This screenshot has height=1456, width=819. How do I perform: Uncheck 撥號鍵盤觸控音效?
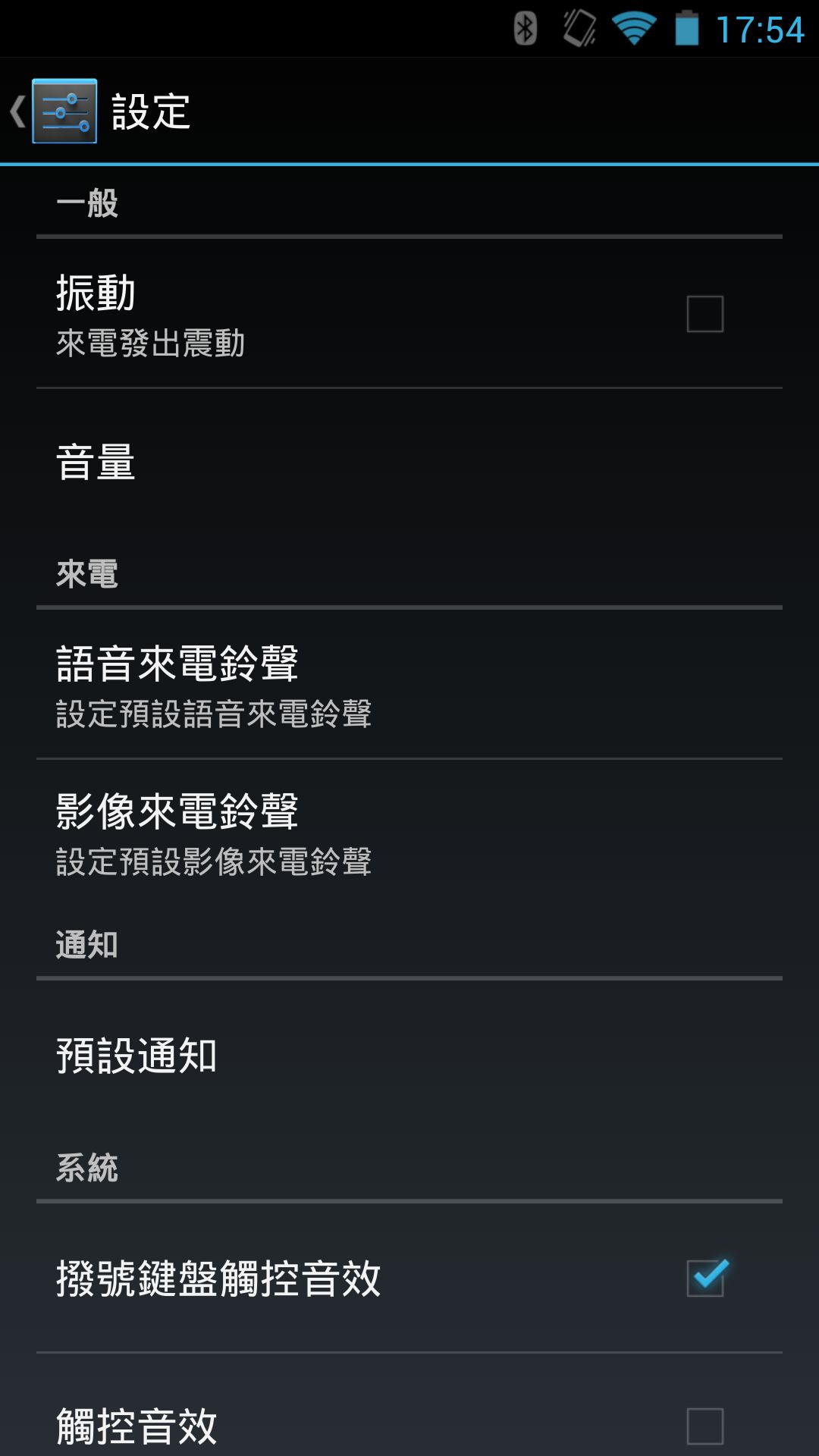click(704, 1278)
